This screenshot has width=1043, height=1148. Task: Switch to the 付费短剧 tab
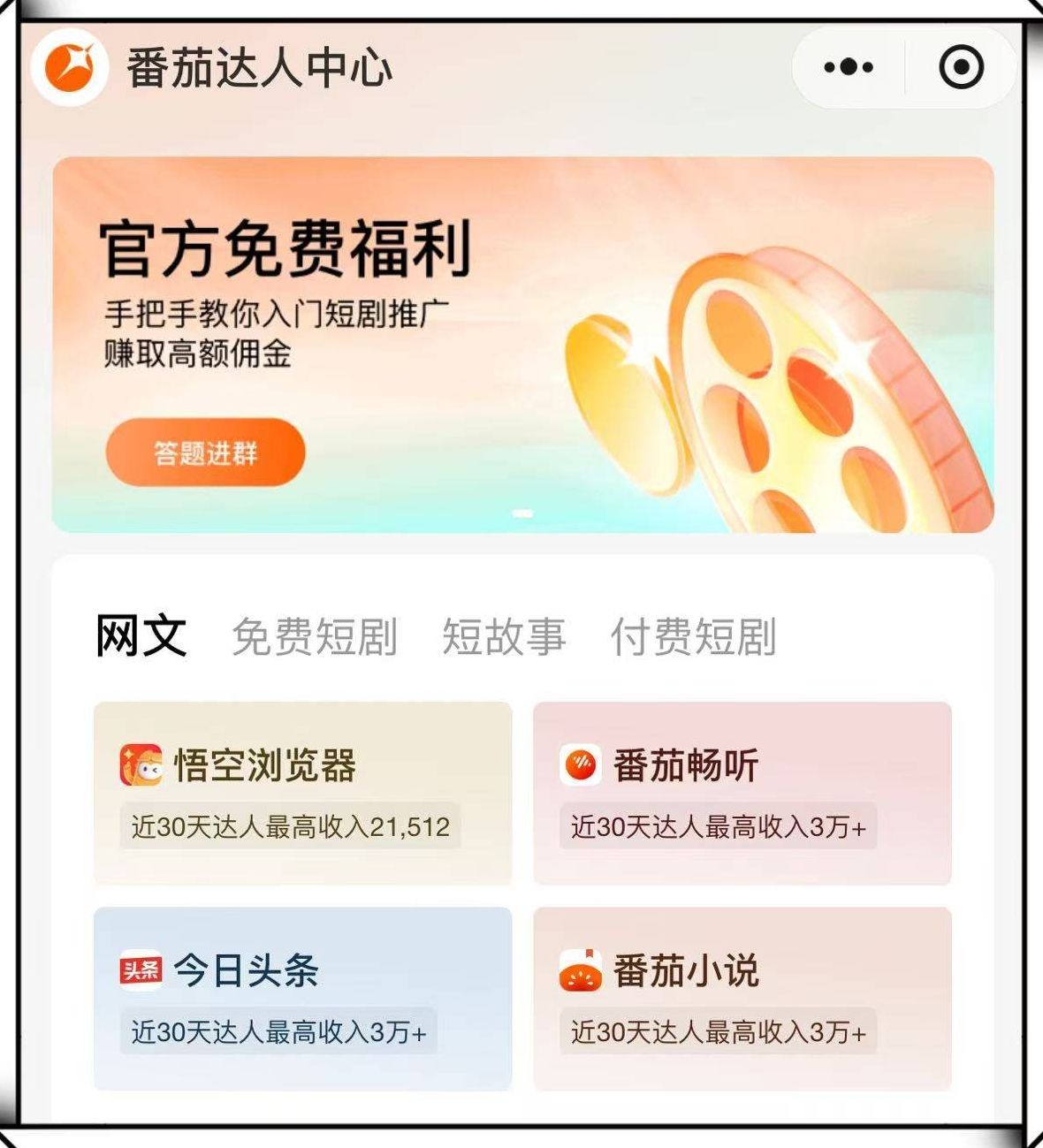pos(693,637)
